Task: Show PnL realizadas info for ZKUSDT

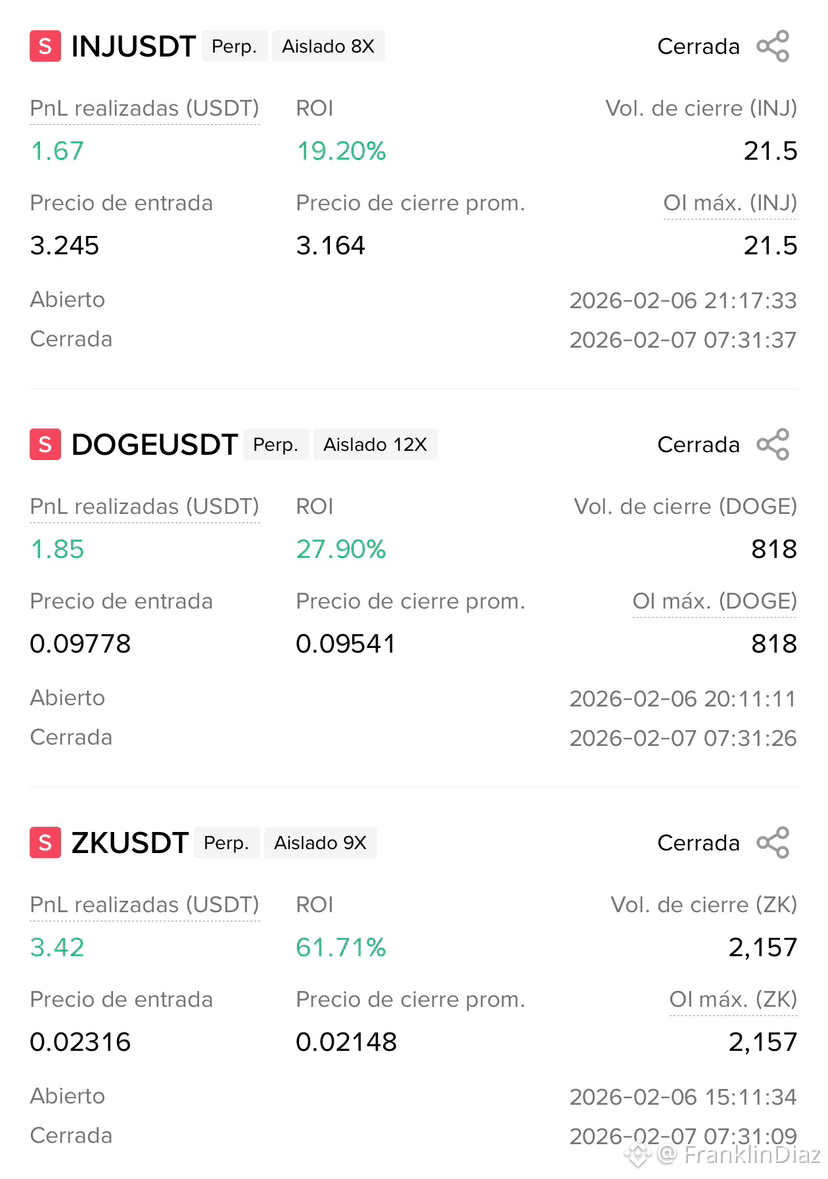Action: pyautogui.click(x=144, y=905)
